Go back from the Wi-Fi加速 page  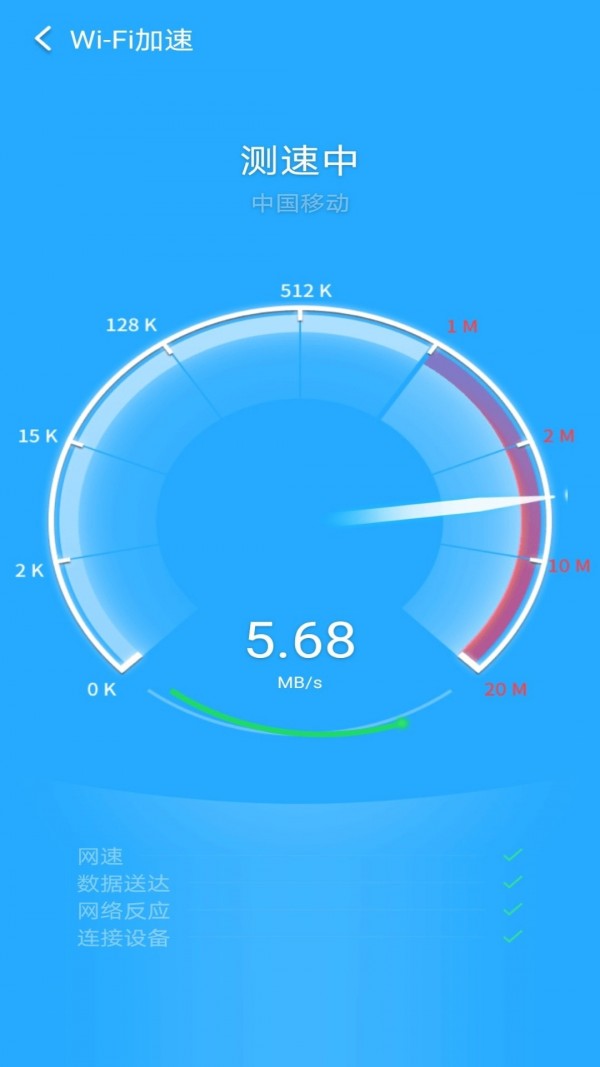42,40
